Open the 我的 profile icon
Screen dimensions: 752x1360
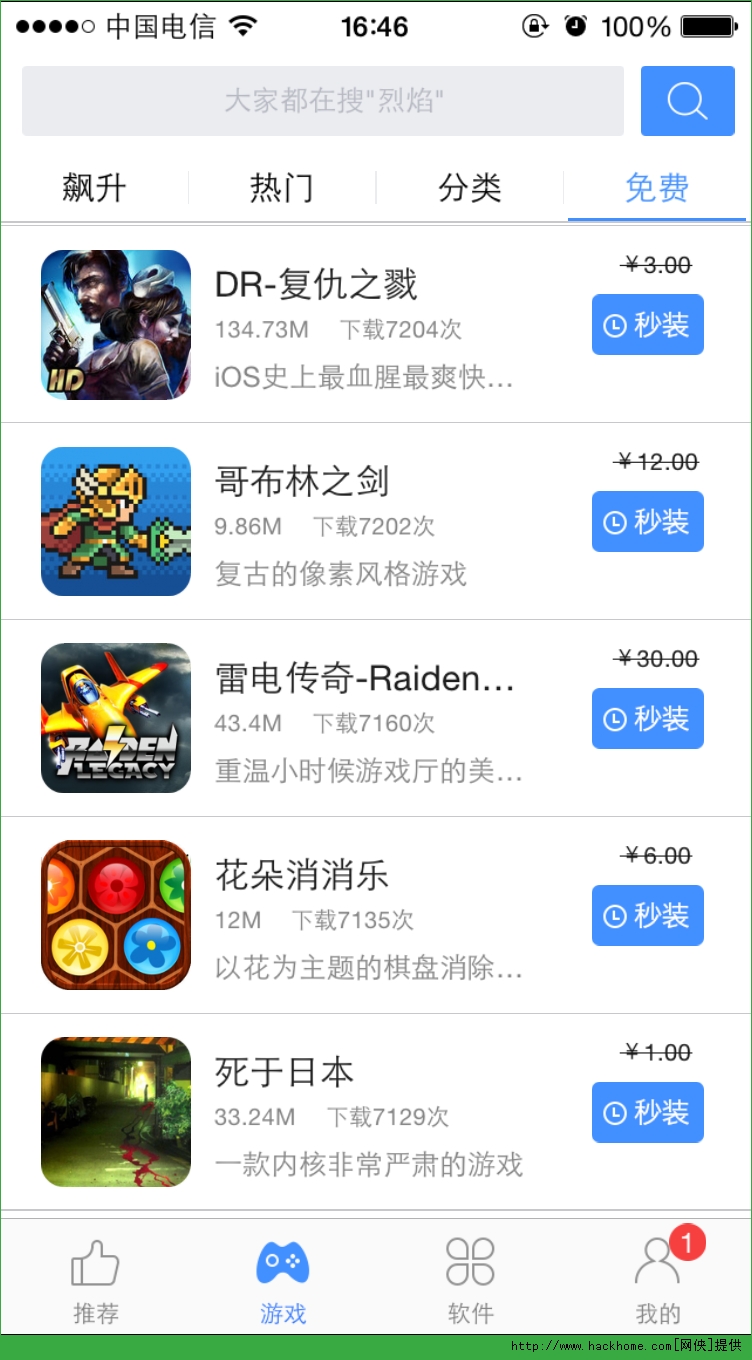[657, 1263]
